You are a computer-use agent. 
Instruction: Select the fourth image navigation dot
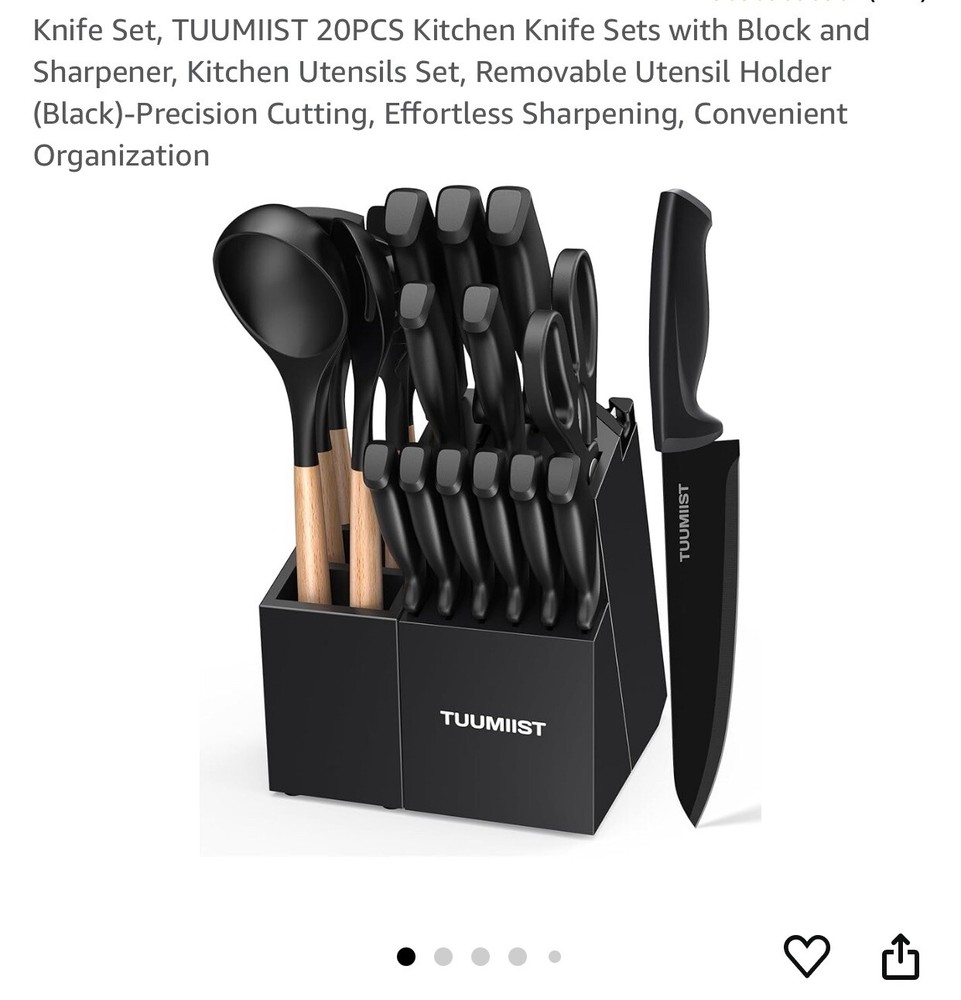[x=516, y=957]
